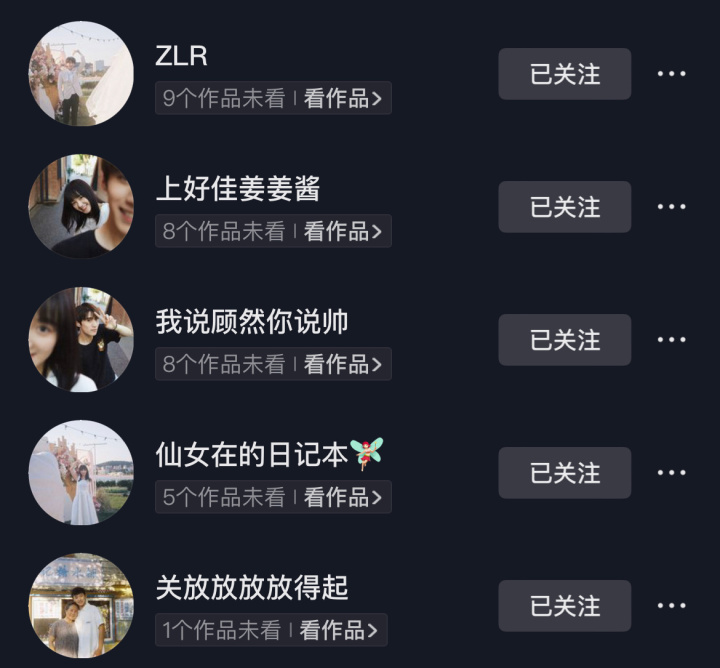720x668 pixels.
Task: Open more options for 我说顾然你说帅
Action: (671, 340)
